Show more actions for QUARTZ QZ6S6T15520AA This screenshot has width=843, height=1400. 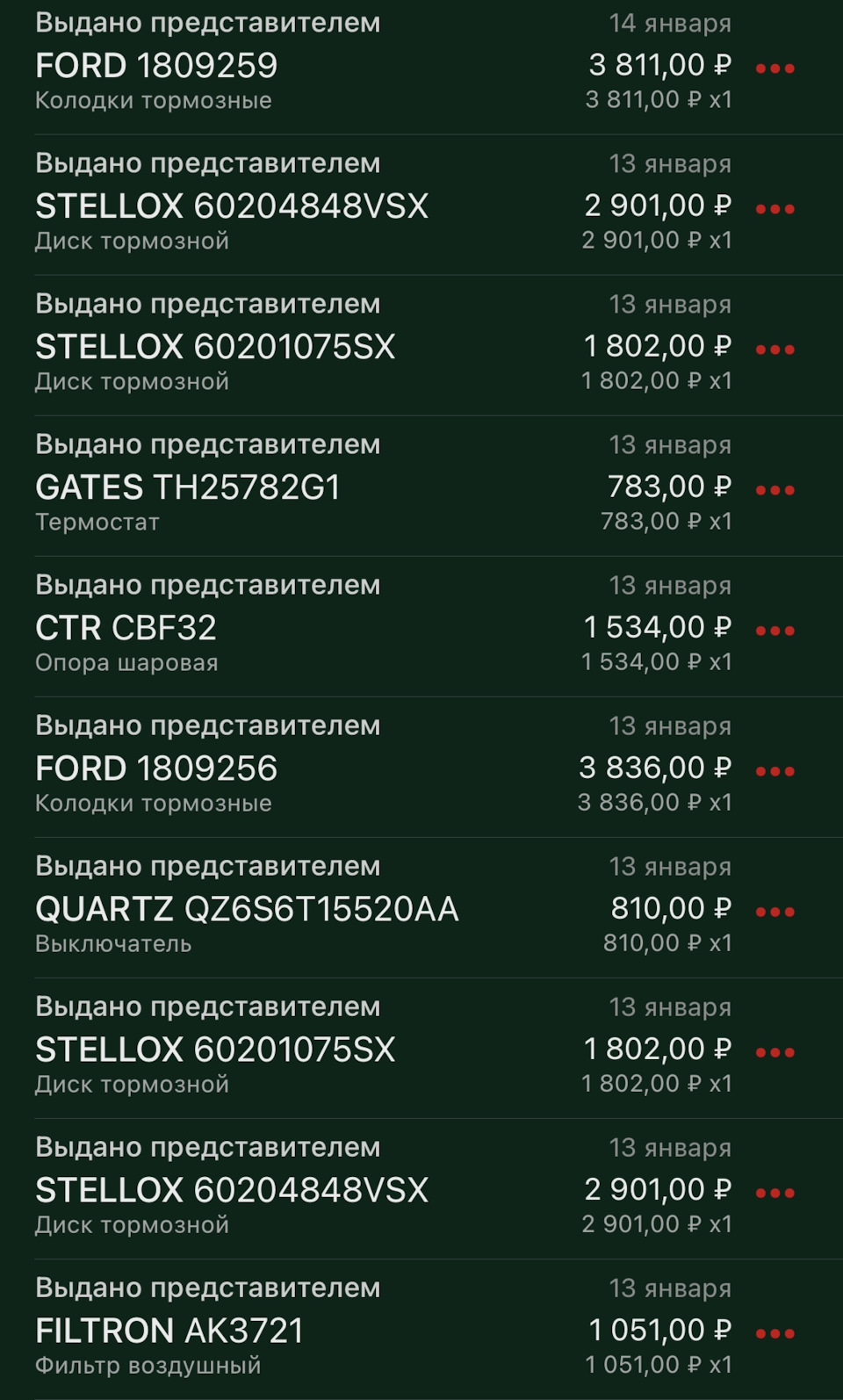pos(775,912)
